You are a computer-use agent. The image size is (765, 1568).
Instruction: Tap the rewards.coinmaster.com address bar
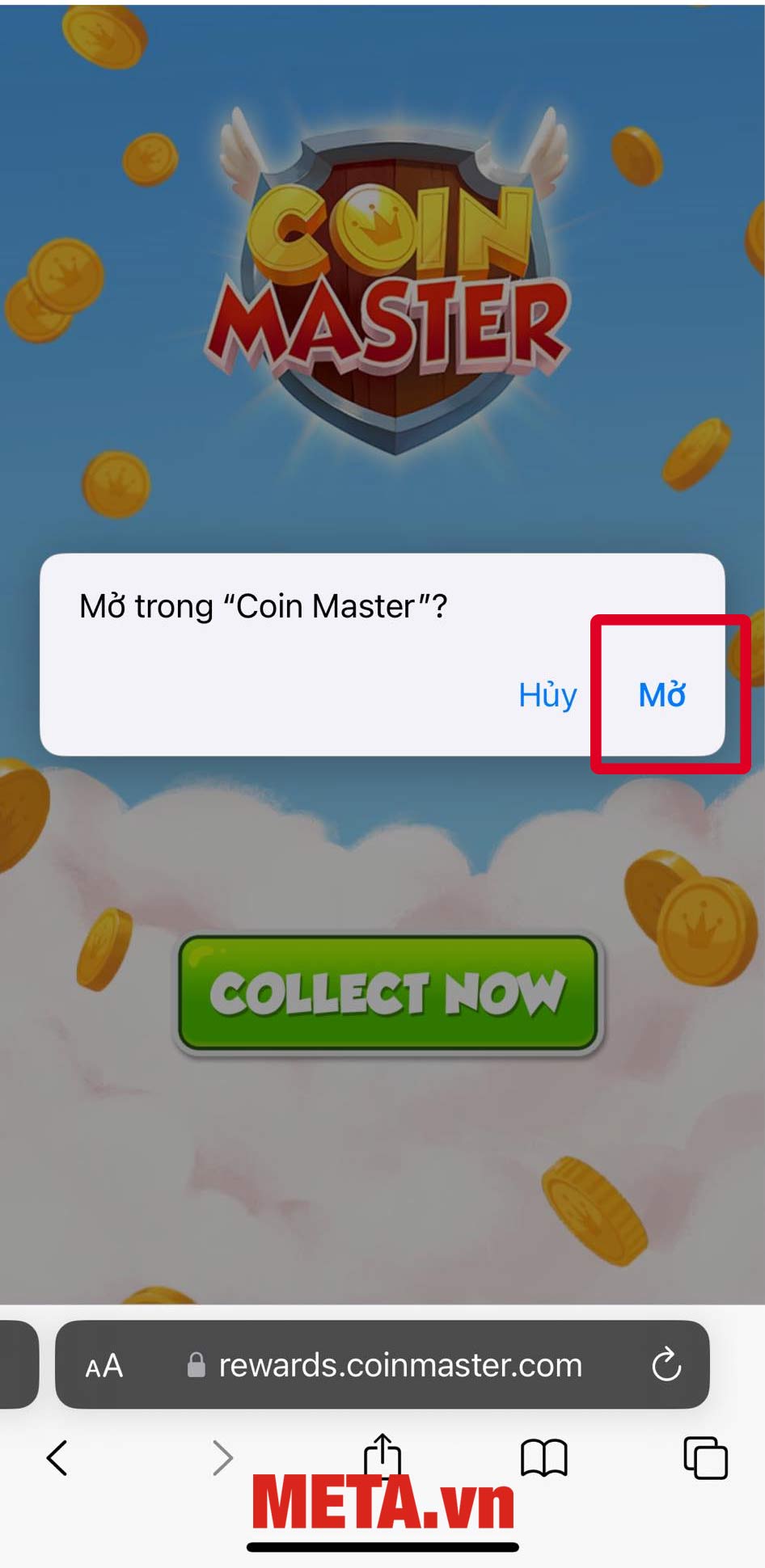point(399,1365)
